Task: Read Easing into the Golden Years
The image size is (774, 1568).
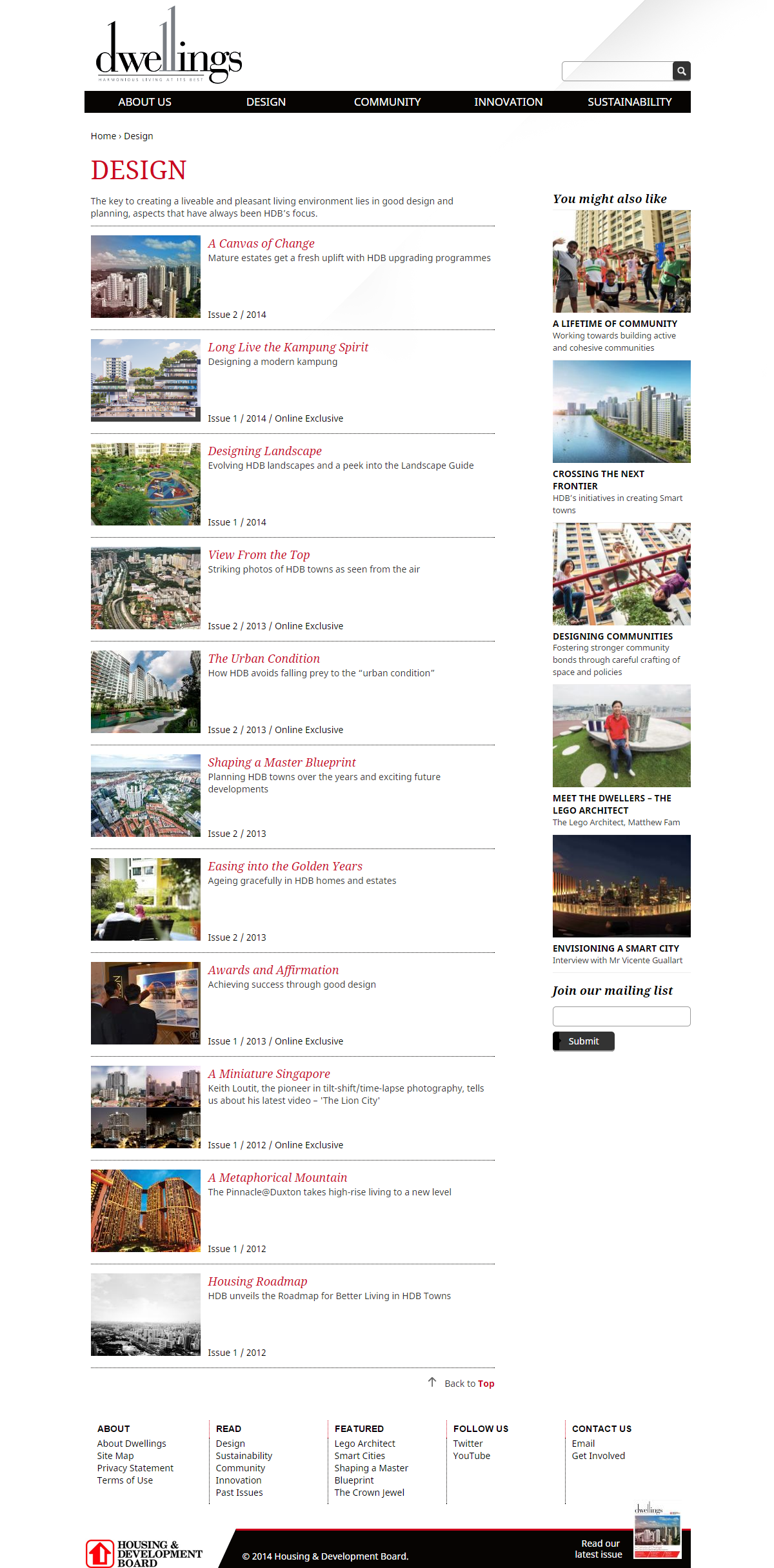Action: pyautogui.click(x=285, y=866)
